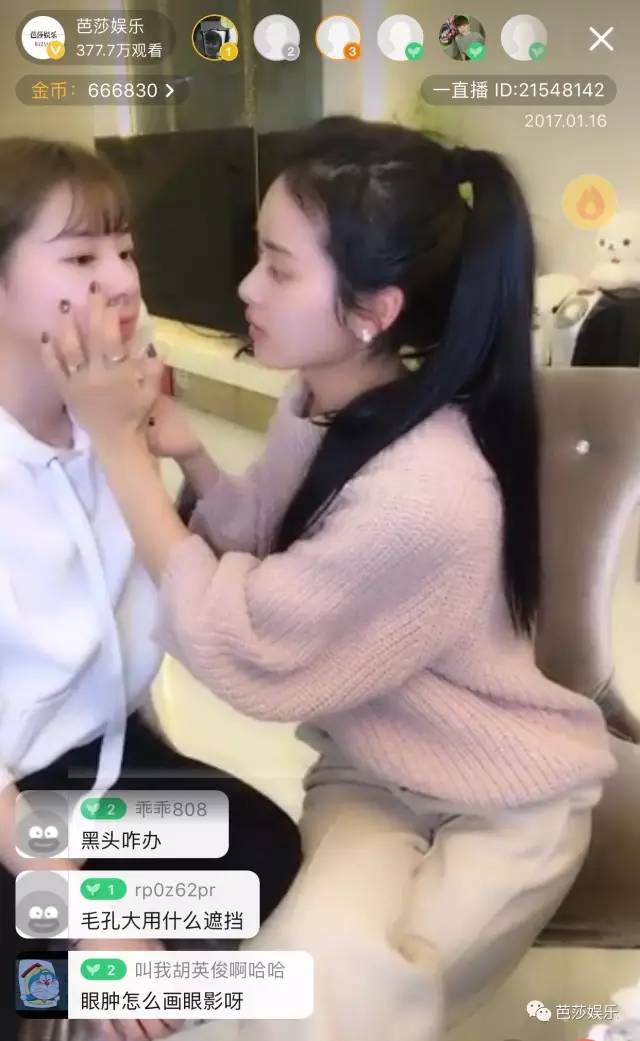View the rank 2 viewer avatar
This screenshot has height=1041, width=640.
(x=276, y=37)
